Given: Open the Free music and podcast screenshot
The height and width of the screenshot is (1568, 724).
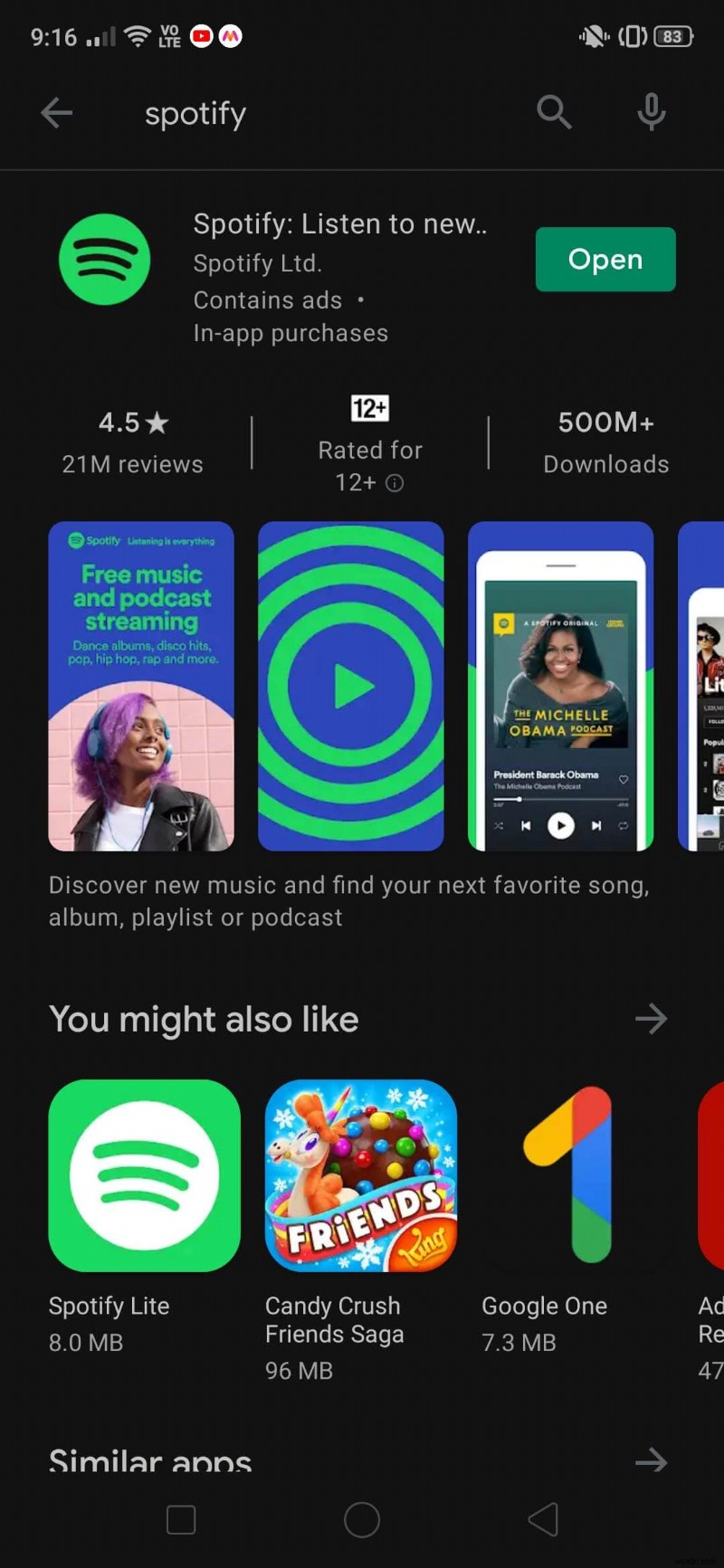Looking at the screenshot, I should point(141,686).
